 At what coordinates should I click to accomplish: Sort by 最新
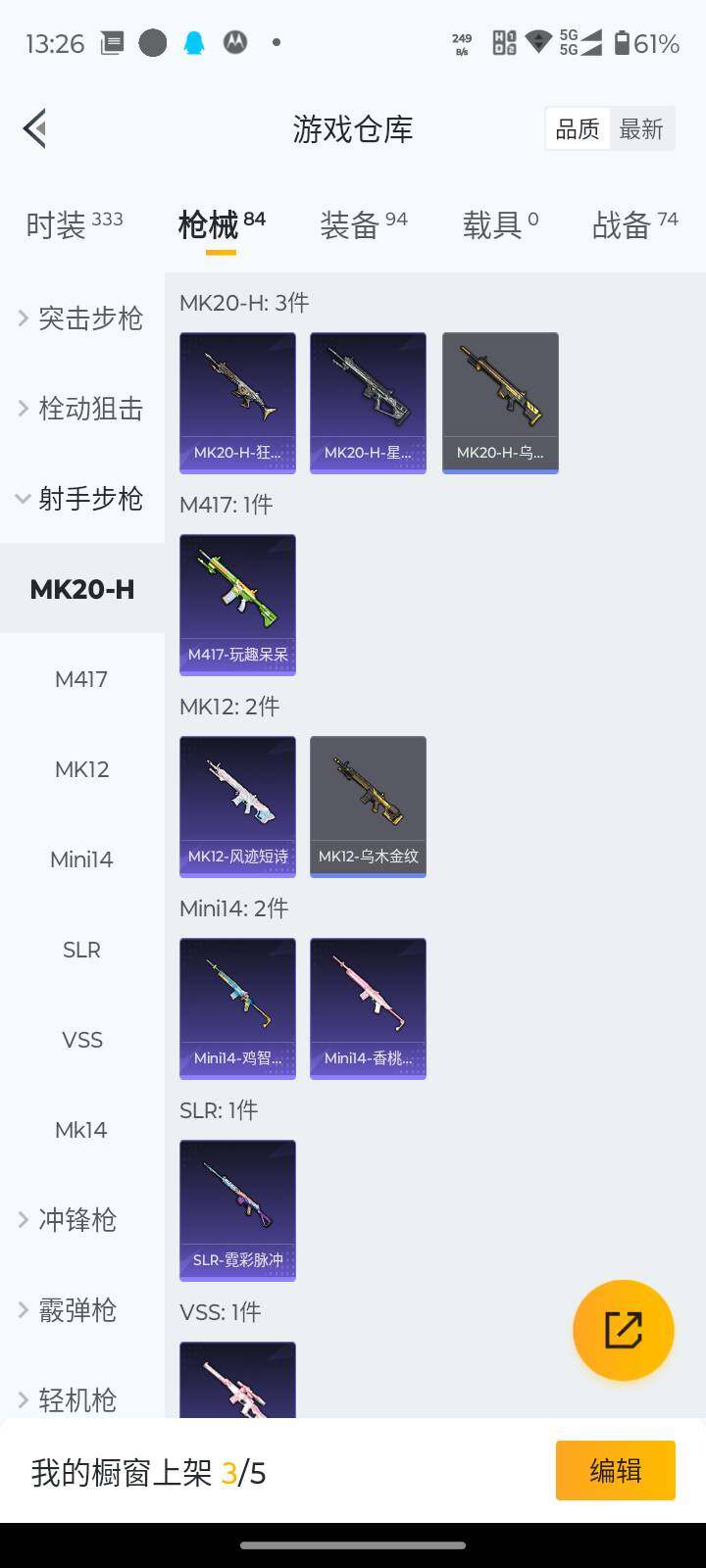641,129
